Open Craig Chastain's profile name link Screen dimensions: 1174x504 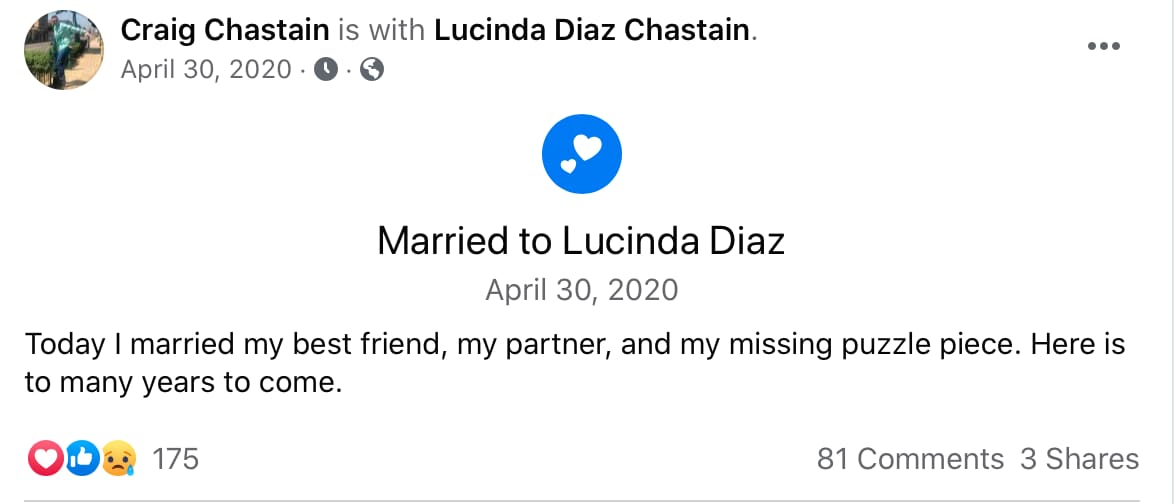coord(224,30)
